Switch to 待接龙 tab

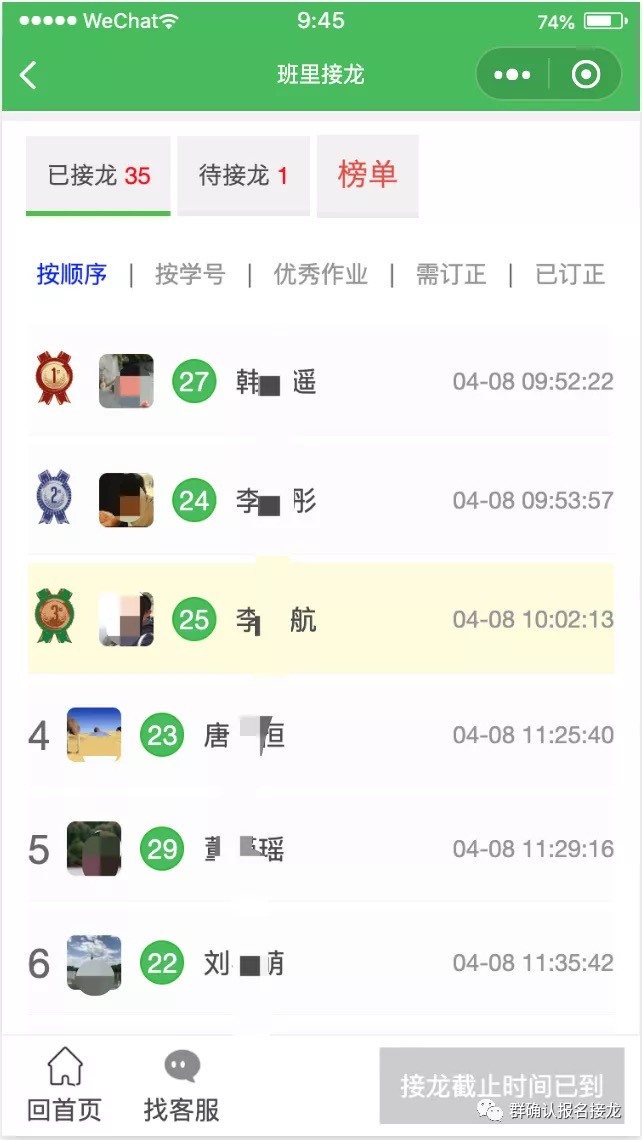pos(243,176)
